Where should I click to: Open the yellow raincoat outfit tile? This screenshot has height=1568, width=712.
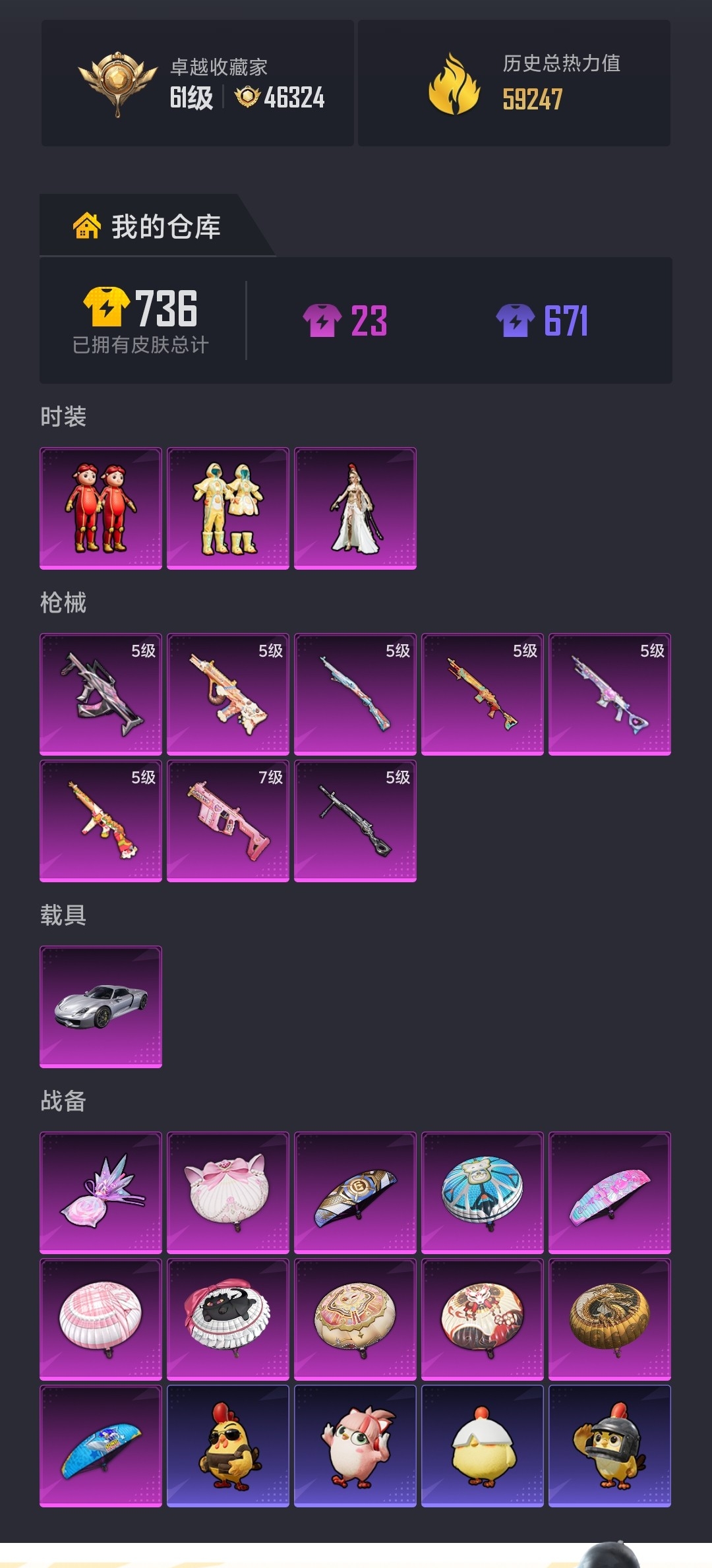click(227, 508)
